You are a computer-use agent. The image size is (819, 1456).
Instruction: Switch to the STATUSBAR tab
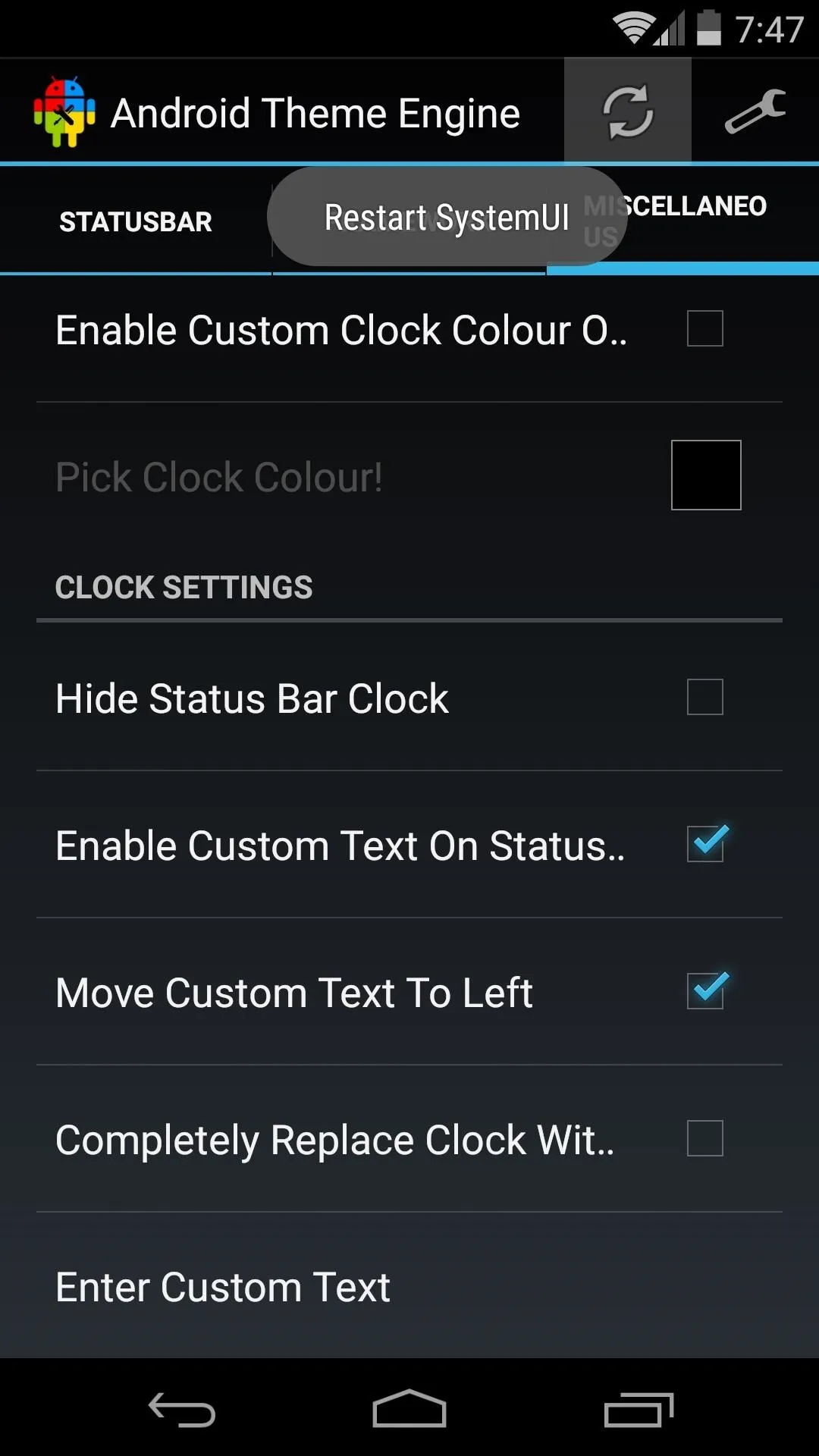point(136,221)
